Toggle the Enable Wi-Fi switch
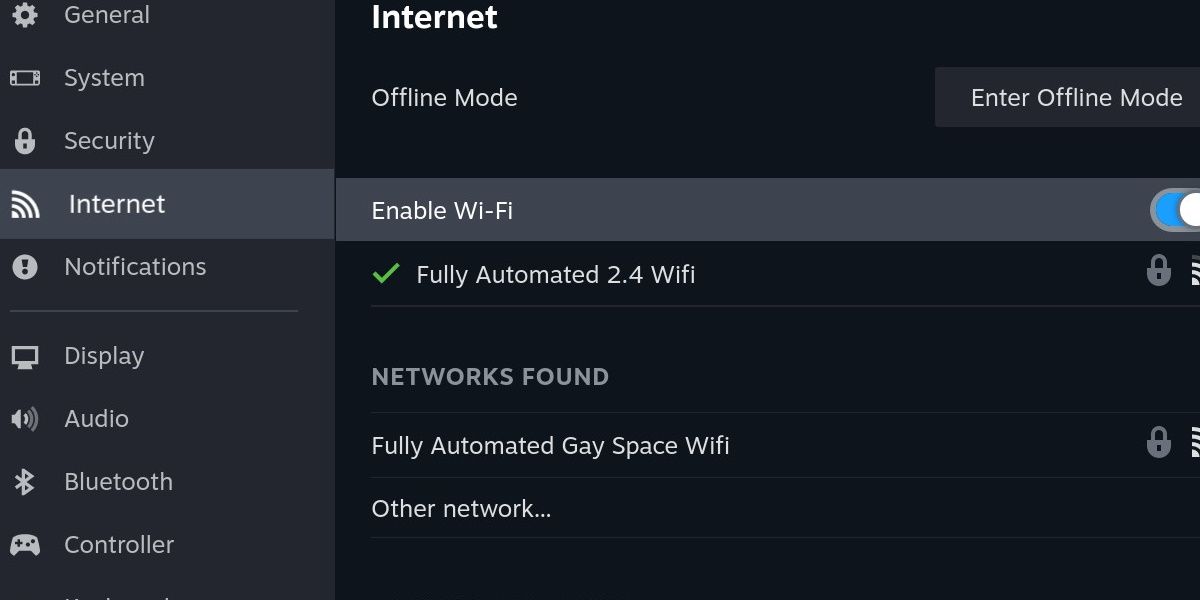Image resolution: width=1200 pixels, height=600 pixels. 1177,210
